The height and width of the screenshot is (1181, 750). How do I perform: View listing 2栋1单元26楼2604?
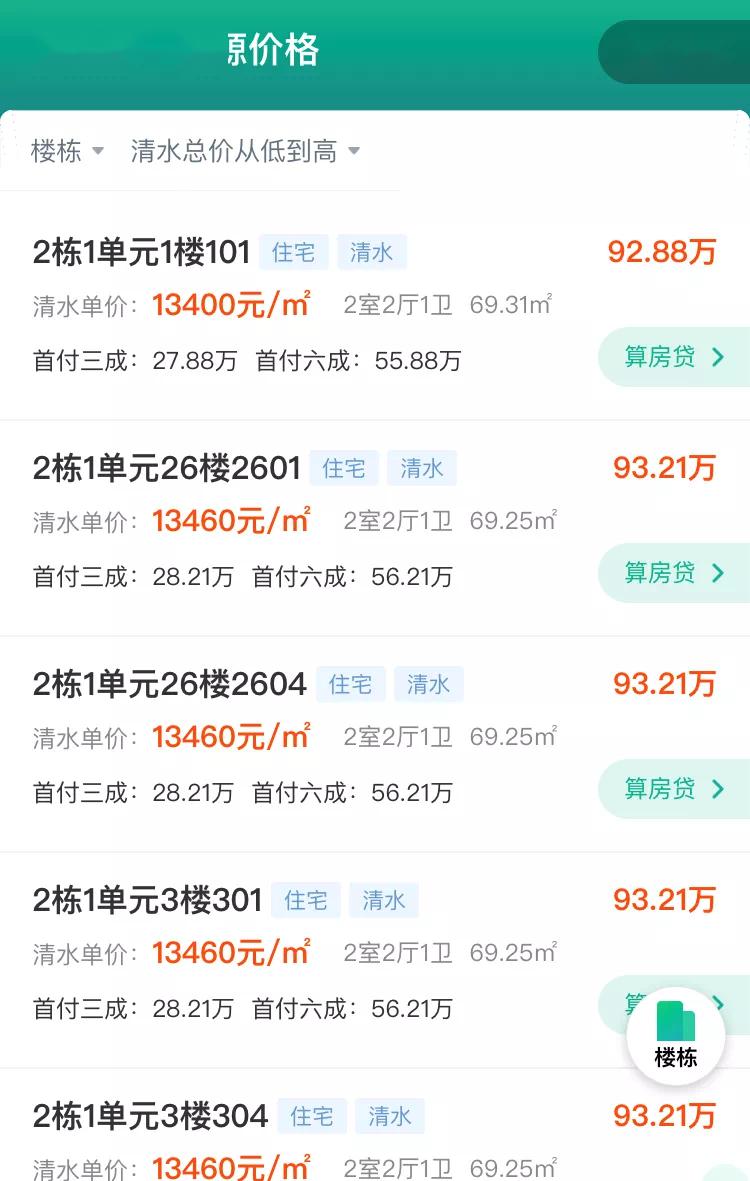[x=170, y=684]
